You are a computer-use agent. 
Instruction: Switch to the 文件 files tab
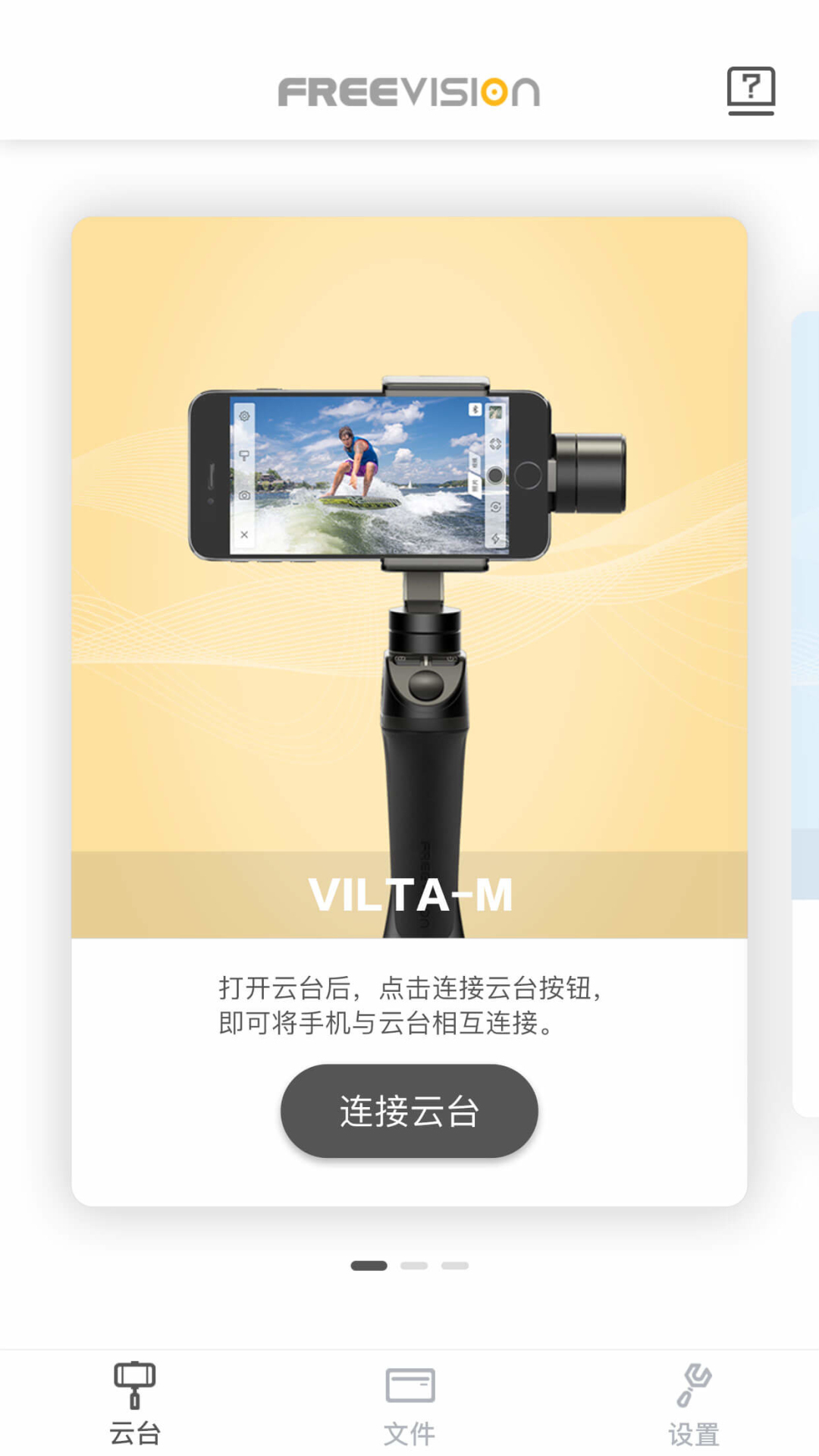click(x=409, y=1403)
